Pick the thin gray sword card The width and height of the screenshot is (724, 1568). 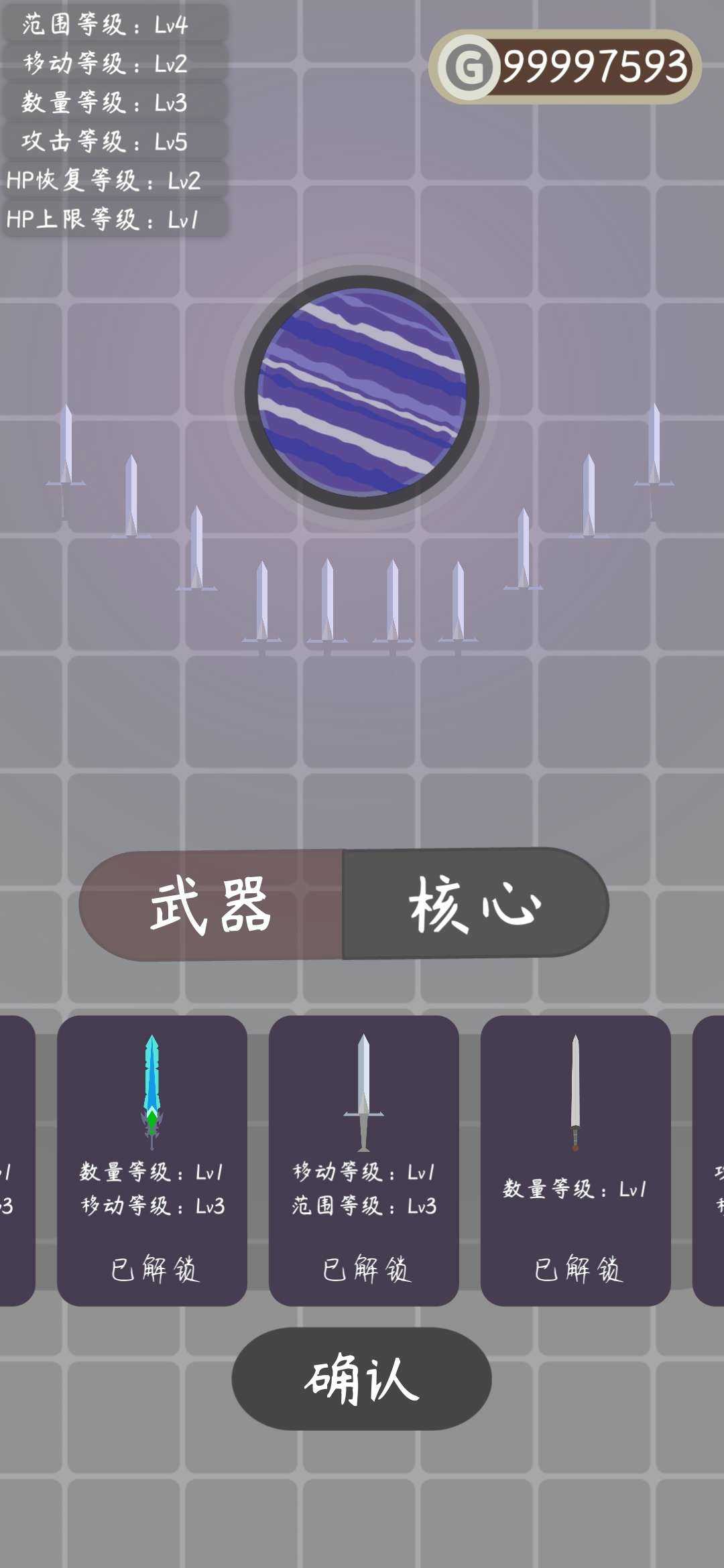tap(575, 1160)
